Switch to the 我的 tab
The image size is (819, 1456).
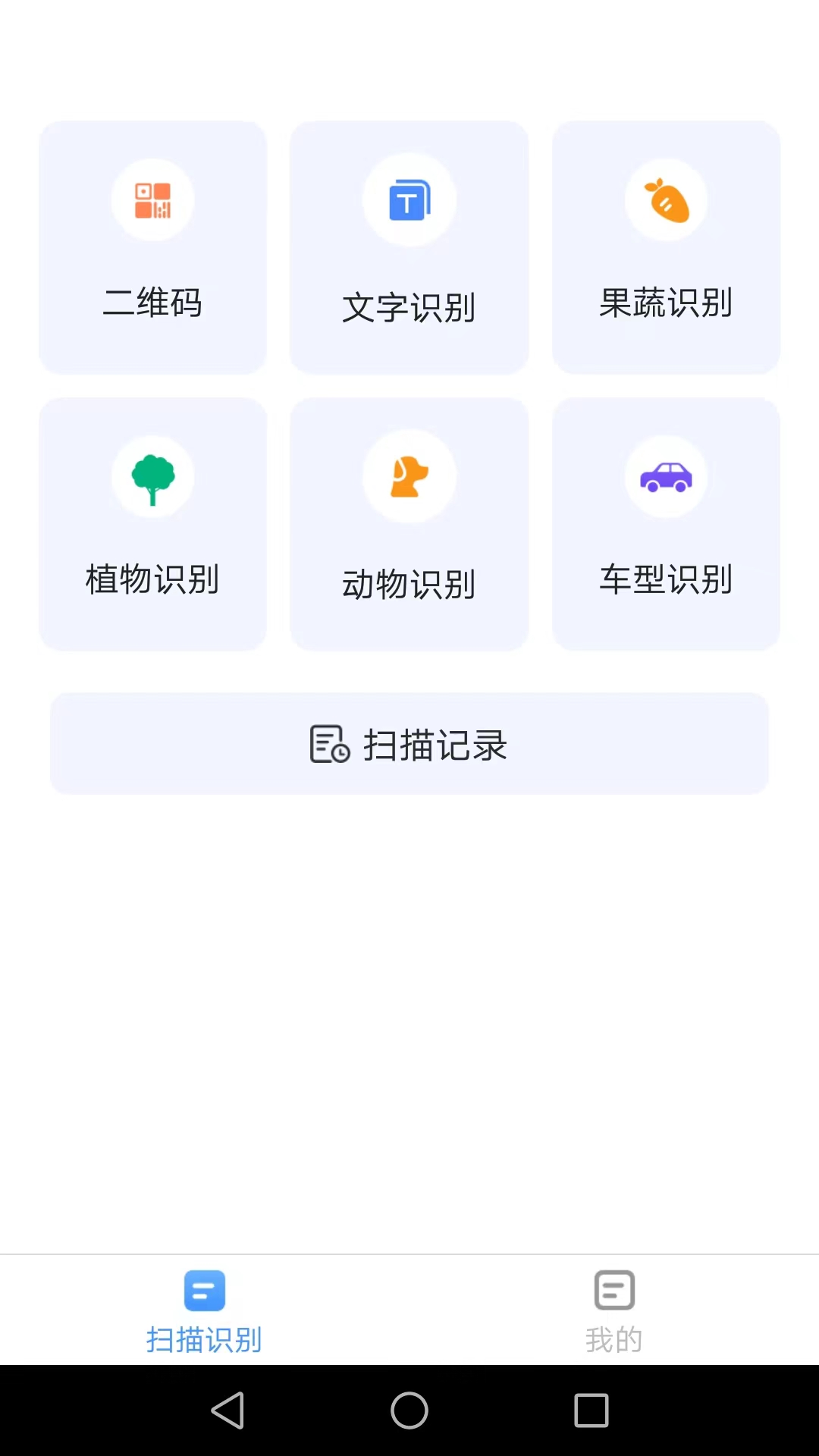point(613,1311)
